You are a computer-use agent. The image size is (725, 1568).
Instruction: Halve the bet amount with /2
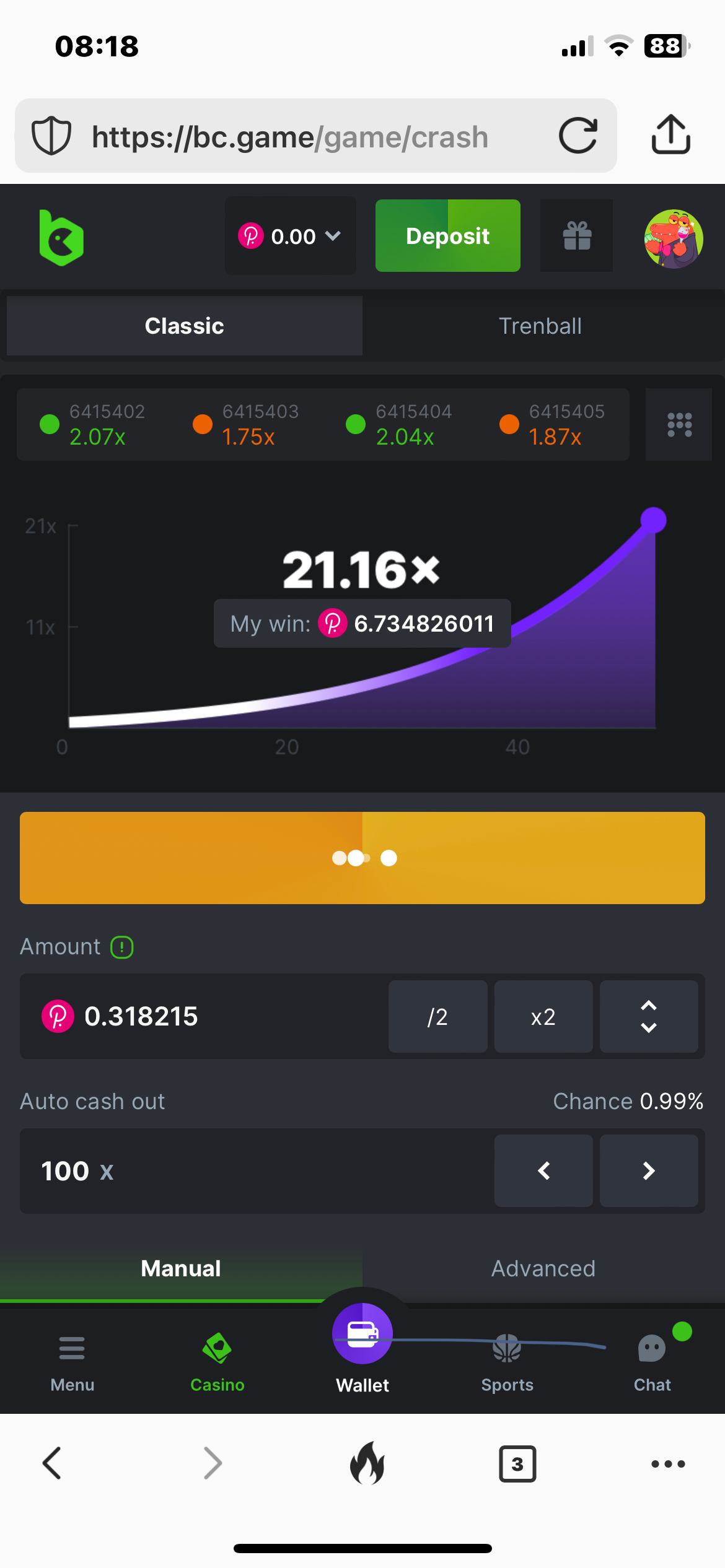[437, 1017]
